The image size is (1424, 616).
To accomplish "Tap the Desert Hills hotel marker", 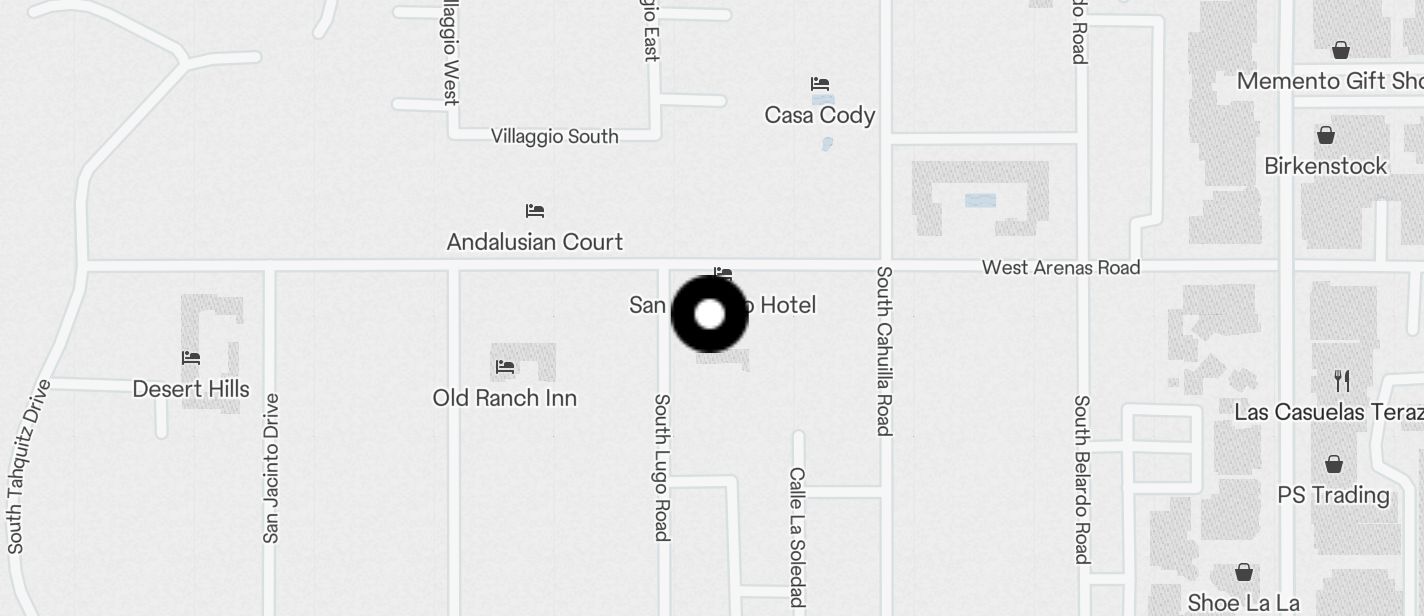I will 191,358.
